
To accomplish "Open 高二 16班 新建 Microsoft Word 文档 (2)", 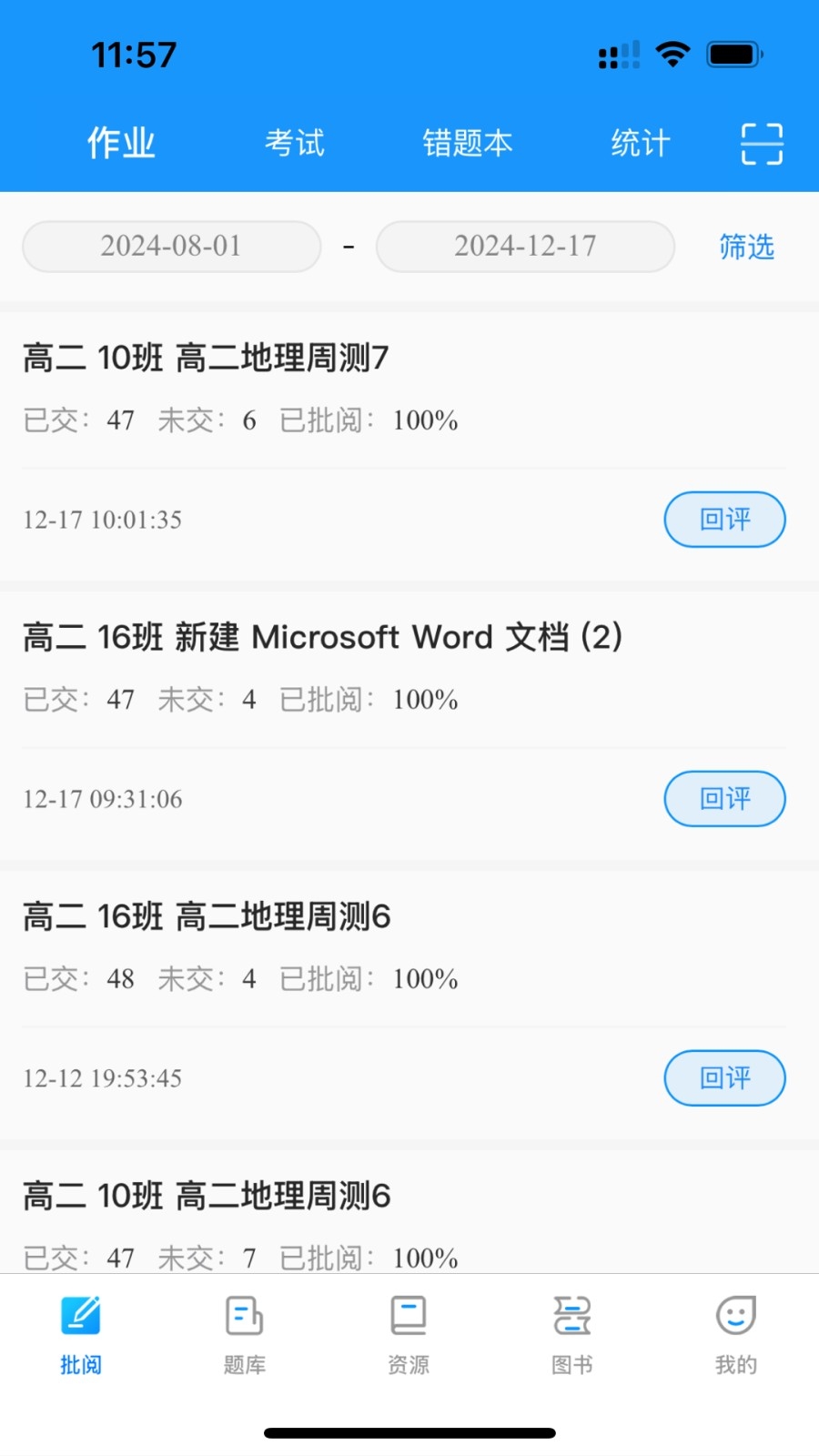I will (323, 638).
